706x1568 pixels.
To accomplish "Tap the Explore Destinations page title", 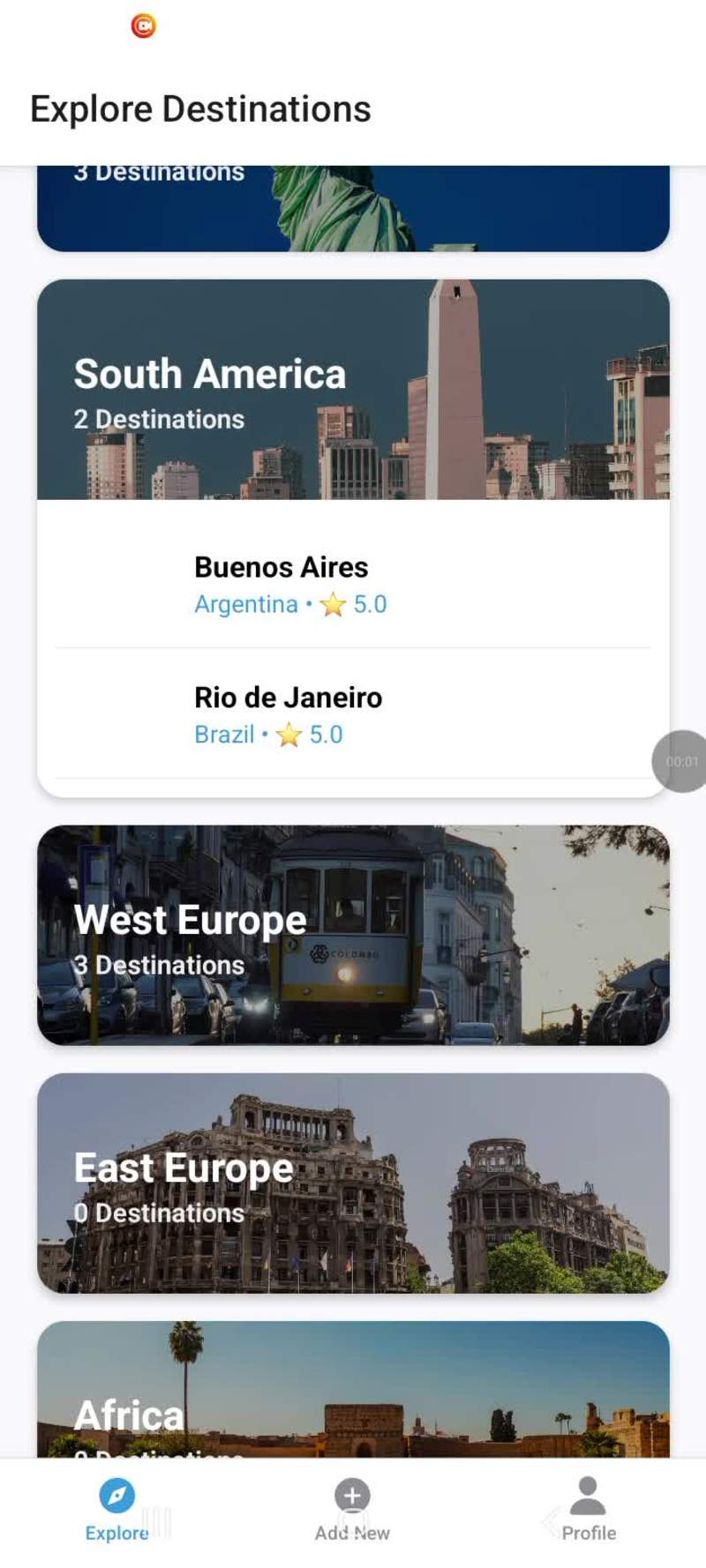I will [200, 108].
